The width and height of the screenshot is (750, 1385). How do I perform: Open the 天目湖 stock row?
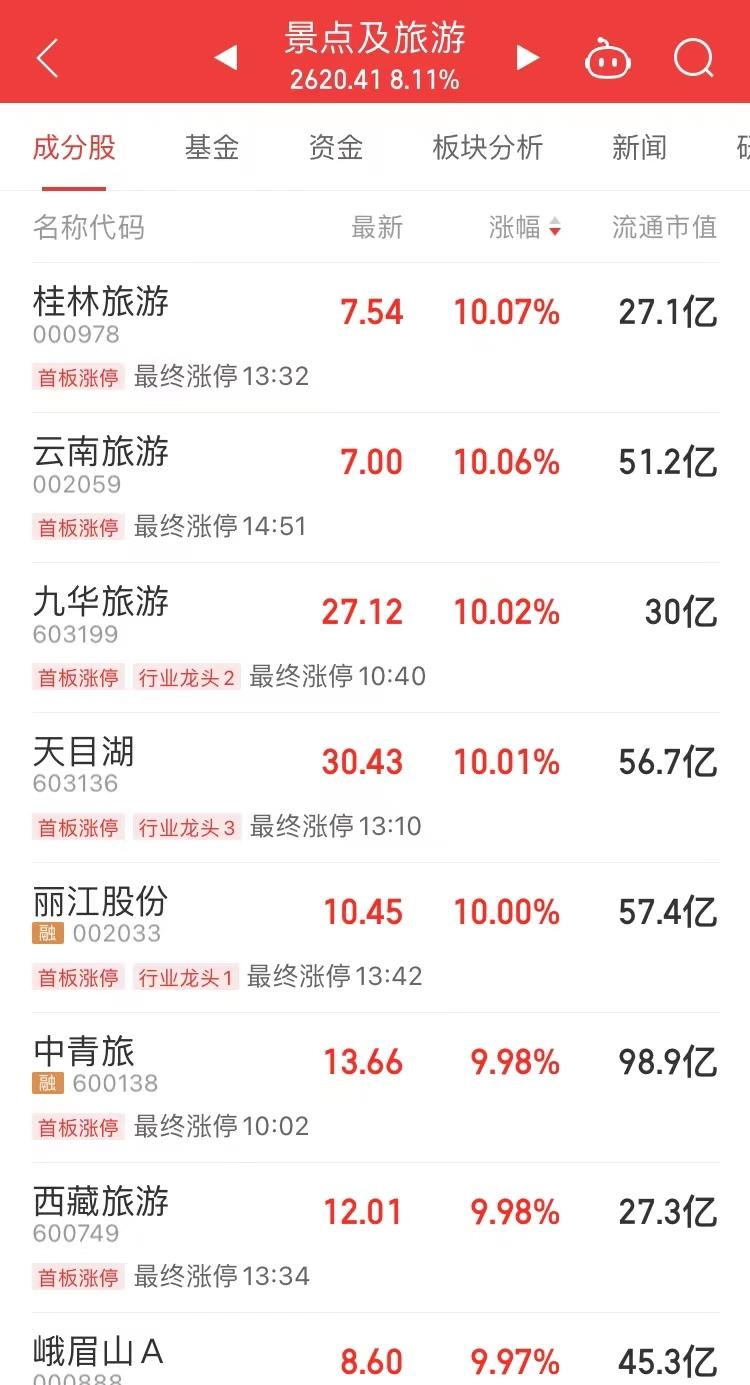tap(375, 788)
